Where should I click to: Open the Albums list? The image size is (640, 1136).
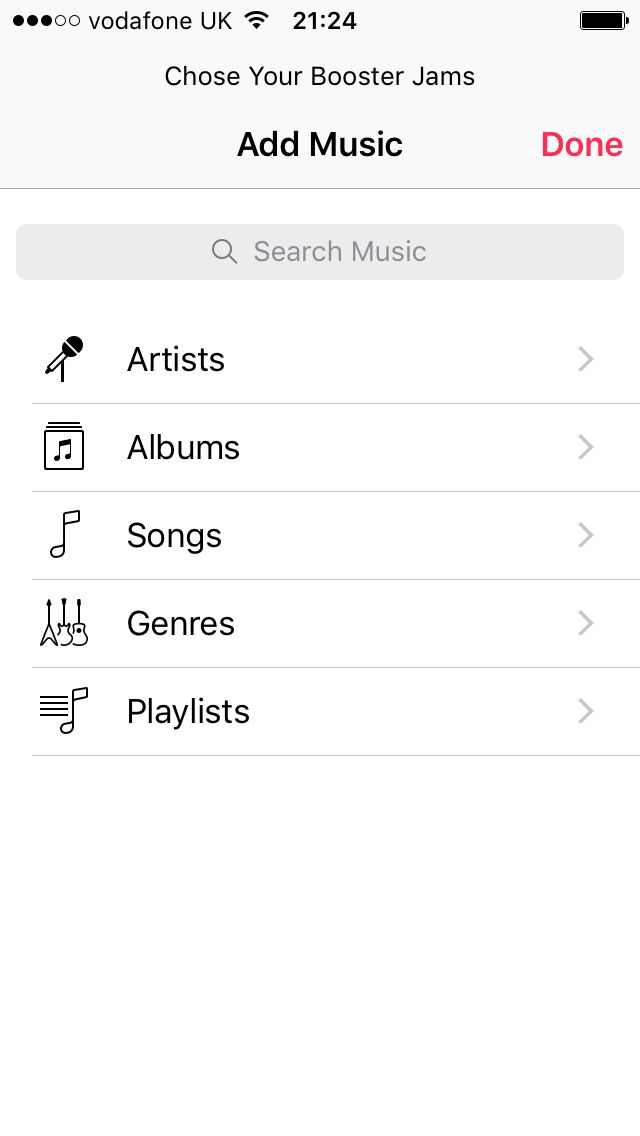coord(320,448)
